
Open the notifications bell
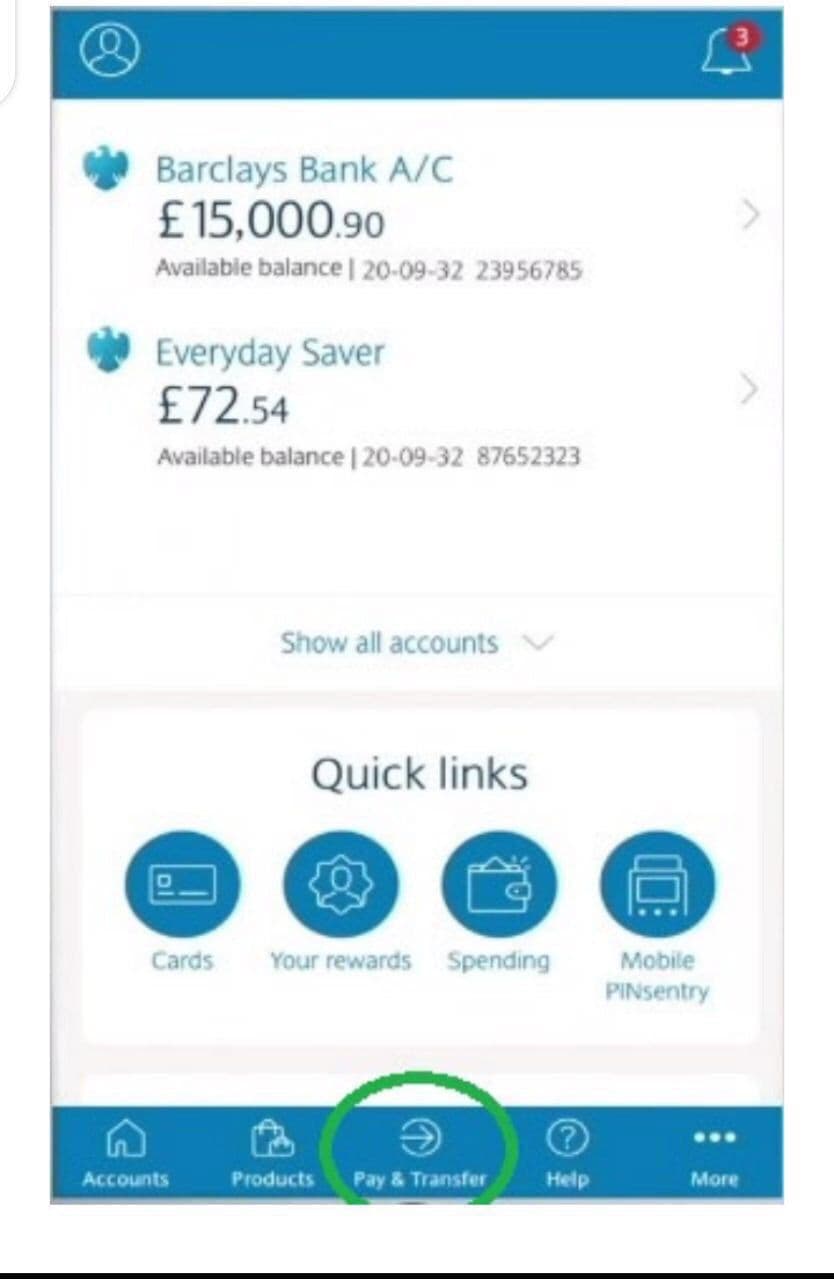click(729, 52)
